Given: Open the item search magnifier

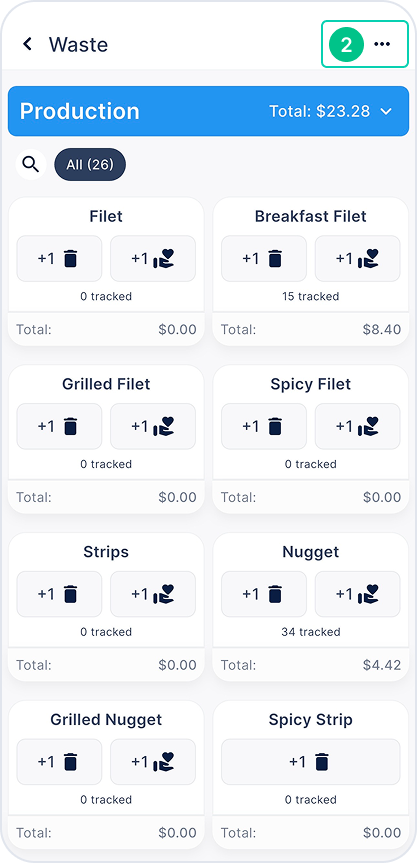Looking at the screenshot, I should tap(31, 164).
